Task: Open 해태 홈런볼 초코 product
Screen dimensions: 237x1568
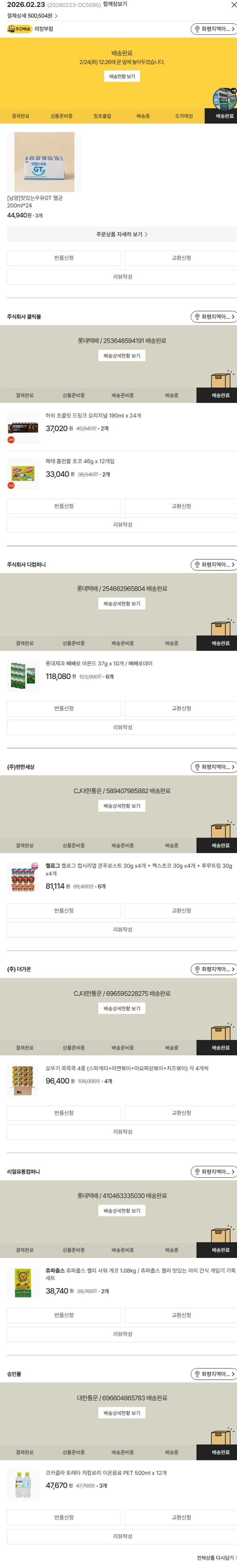Action: tap(80, 461)
